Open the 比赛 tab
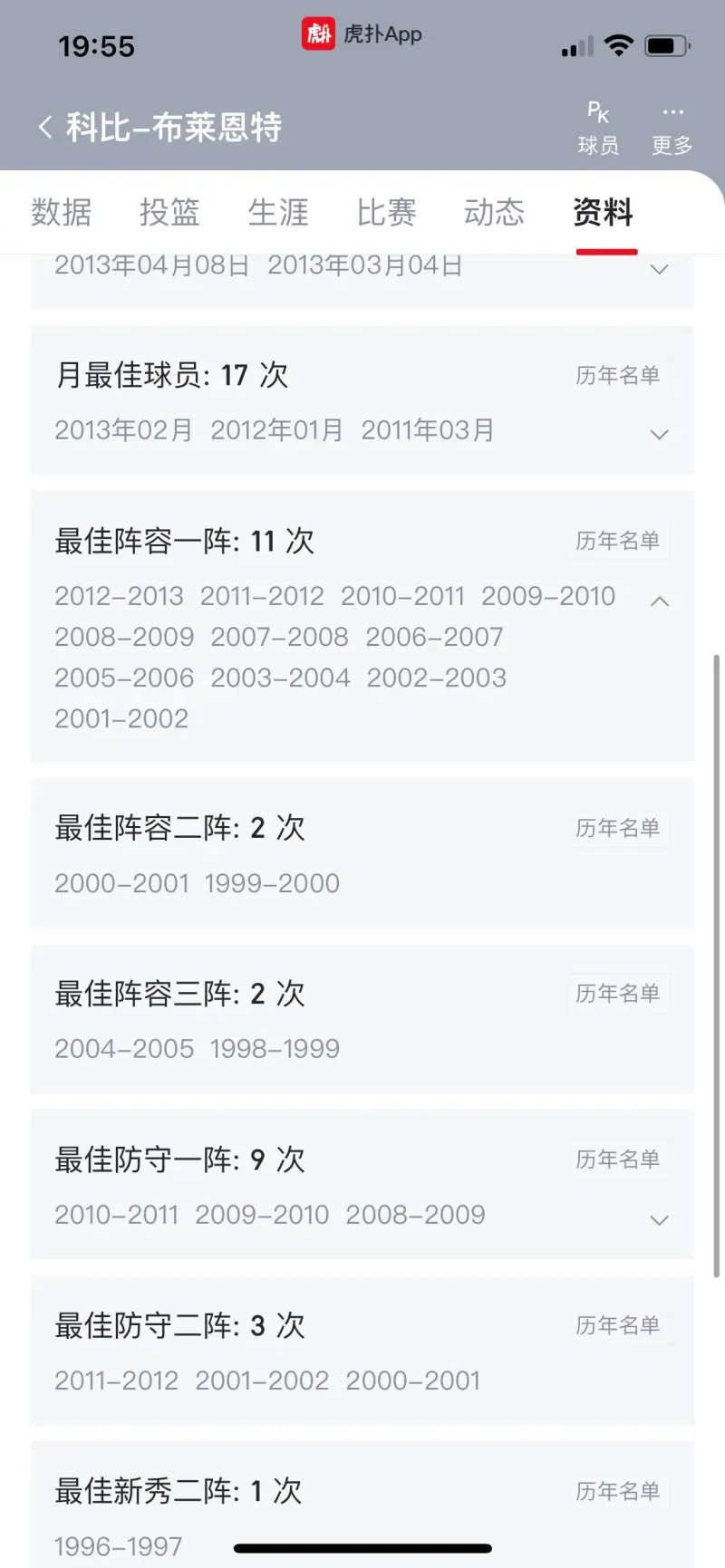Viewport: 725px width, 1568px height. (x=386, y=212)
